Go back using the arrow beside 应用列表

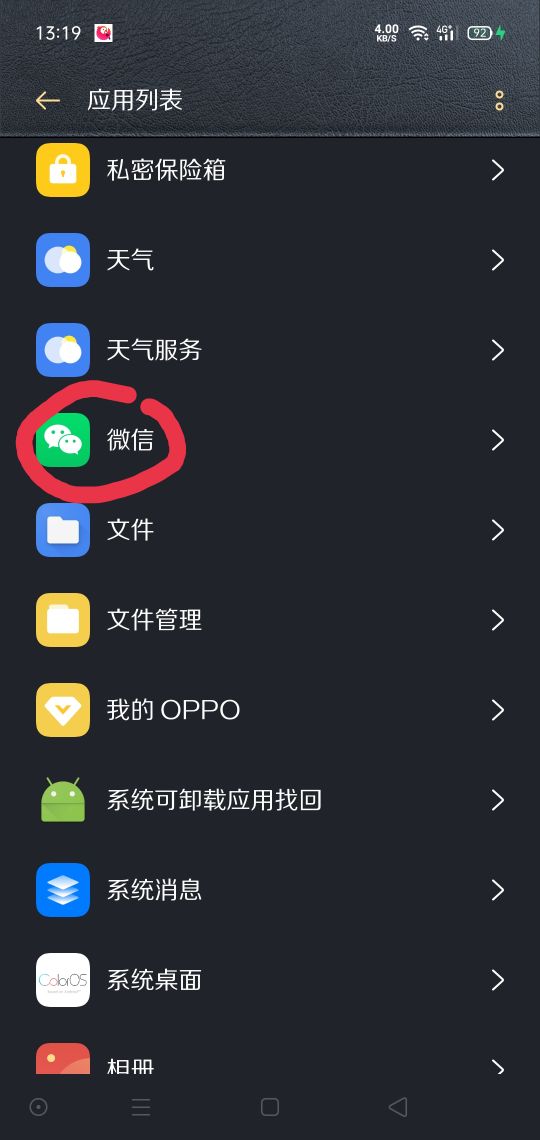47,100
